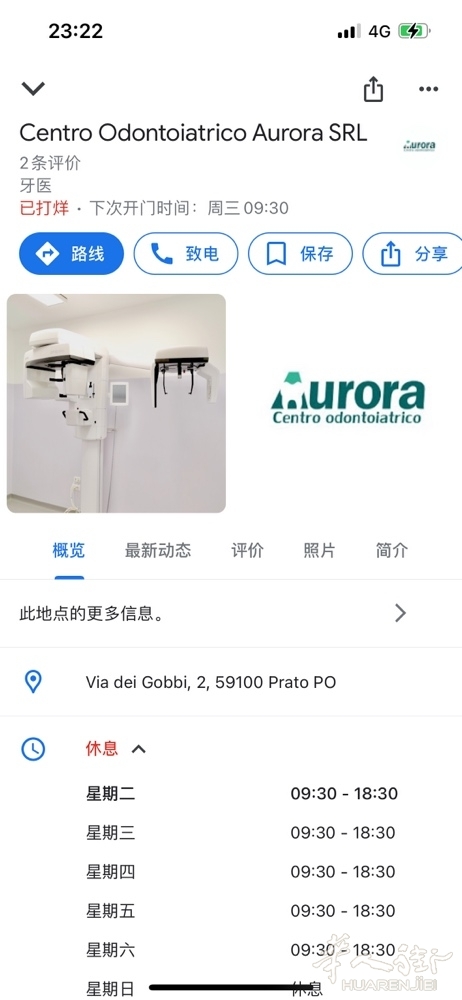Tap the Via dei Gobbi address row
This screenshot has width=462, height=1000.
[x=231, y=682]
